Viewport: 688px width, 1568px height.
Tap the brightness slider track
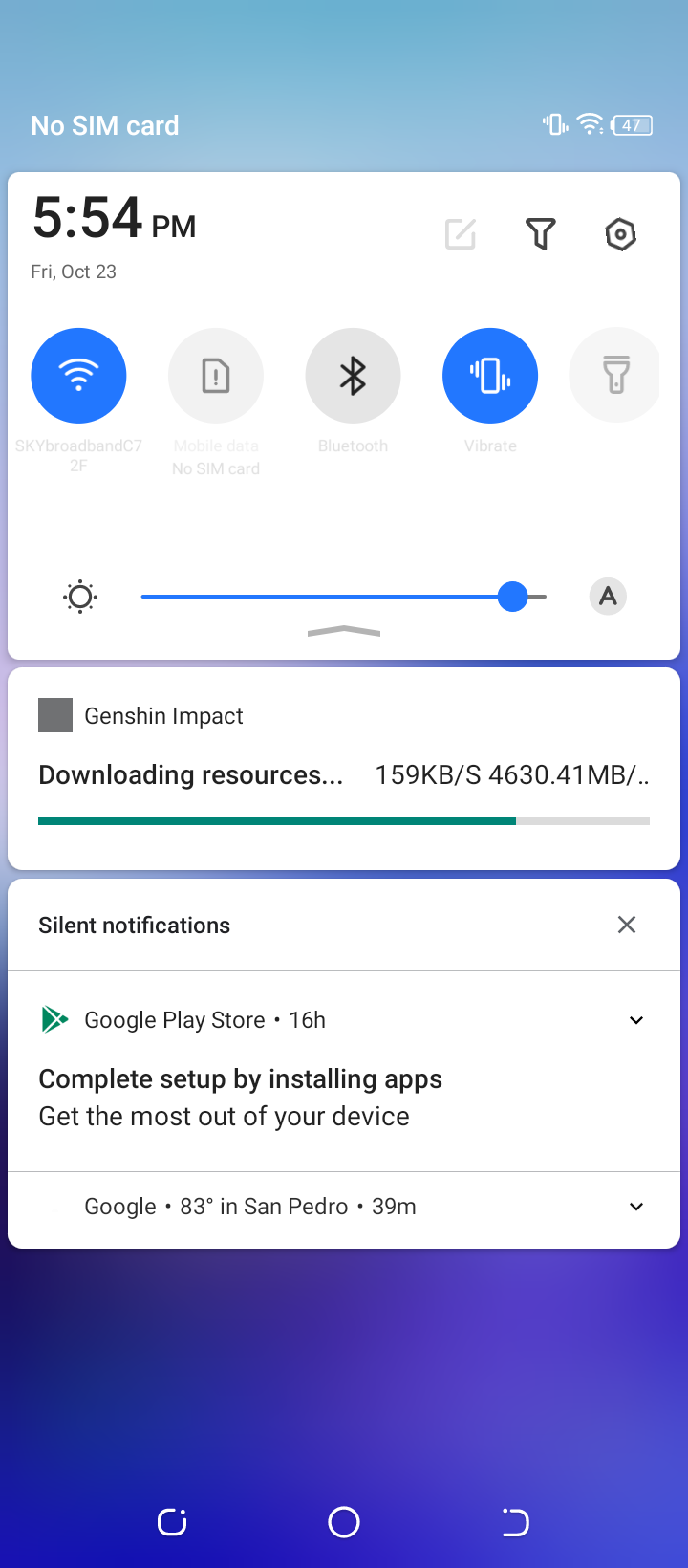[x=325, y=597]
